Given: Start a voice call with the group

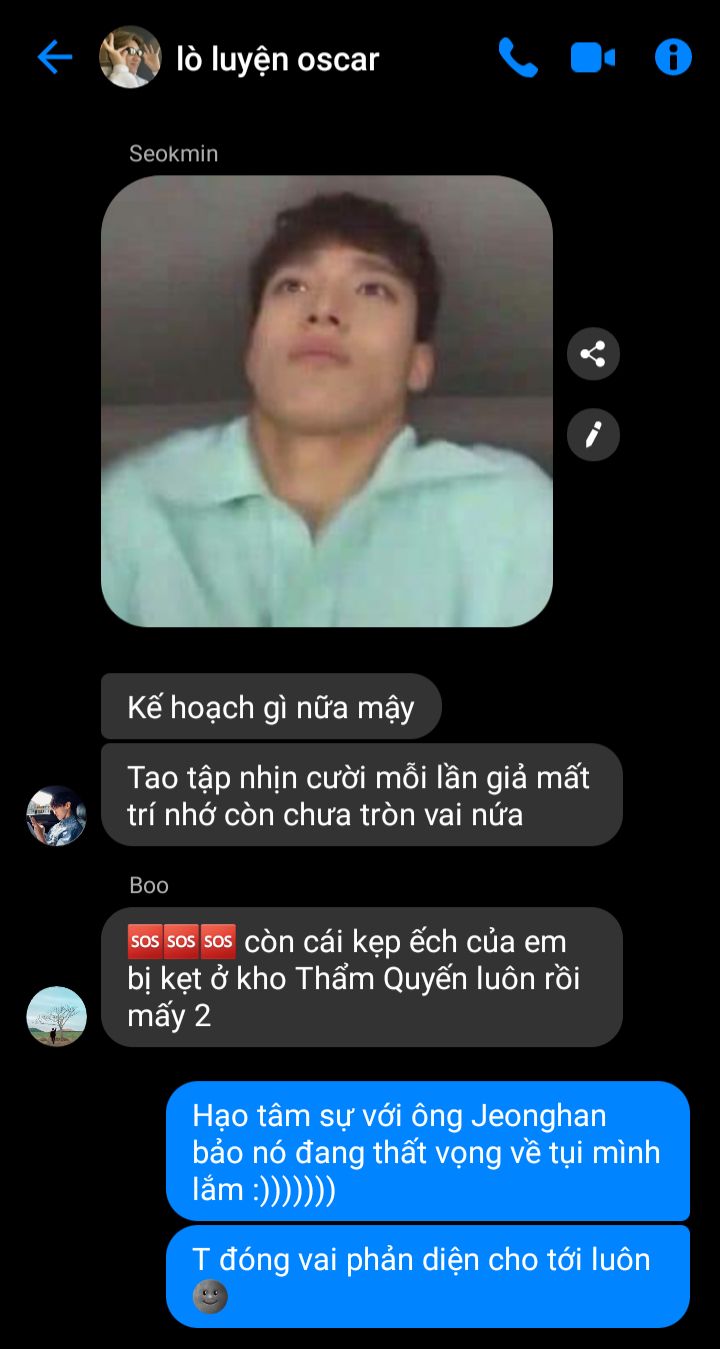Looking at the screenshot, I should coord(517,58).
